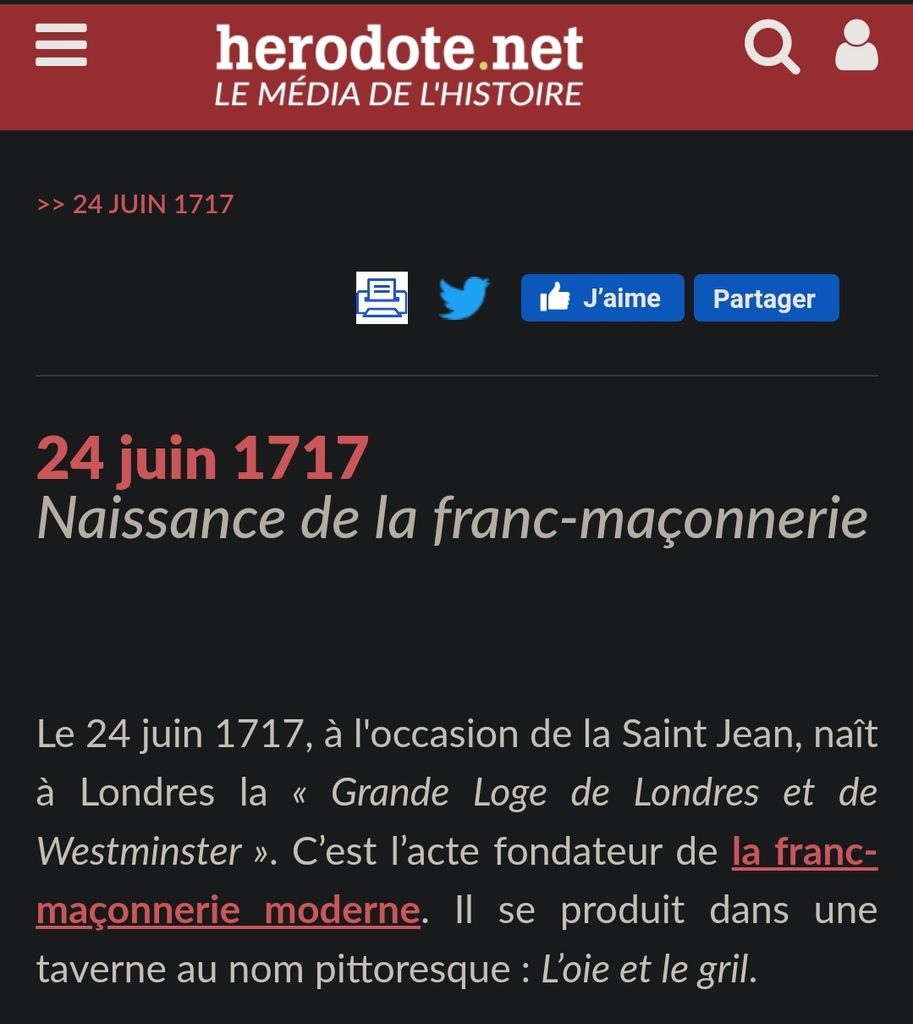Tap the Partager button

click(x=766, y=298)
